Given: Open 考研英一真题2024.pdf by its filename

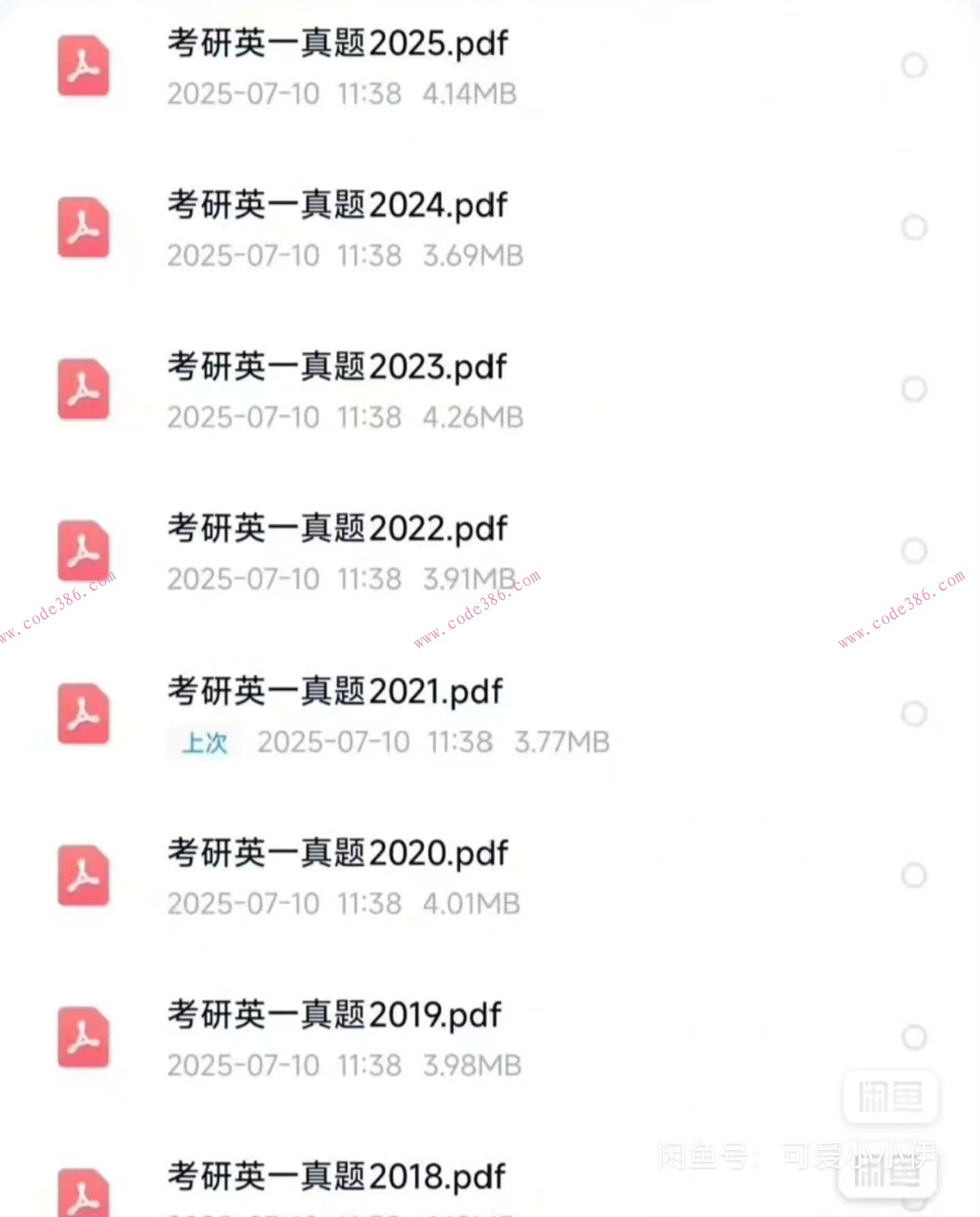Looking at the screenshot, I should tap(337, 204).
